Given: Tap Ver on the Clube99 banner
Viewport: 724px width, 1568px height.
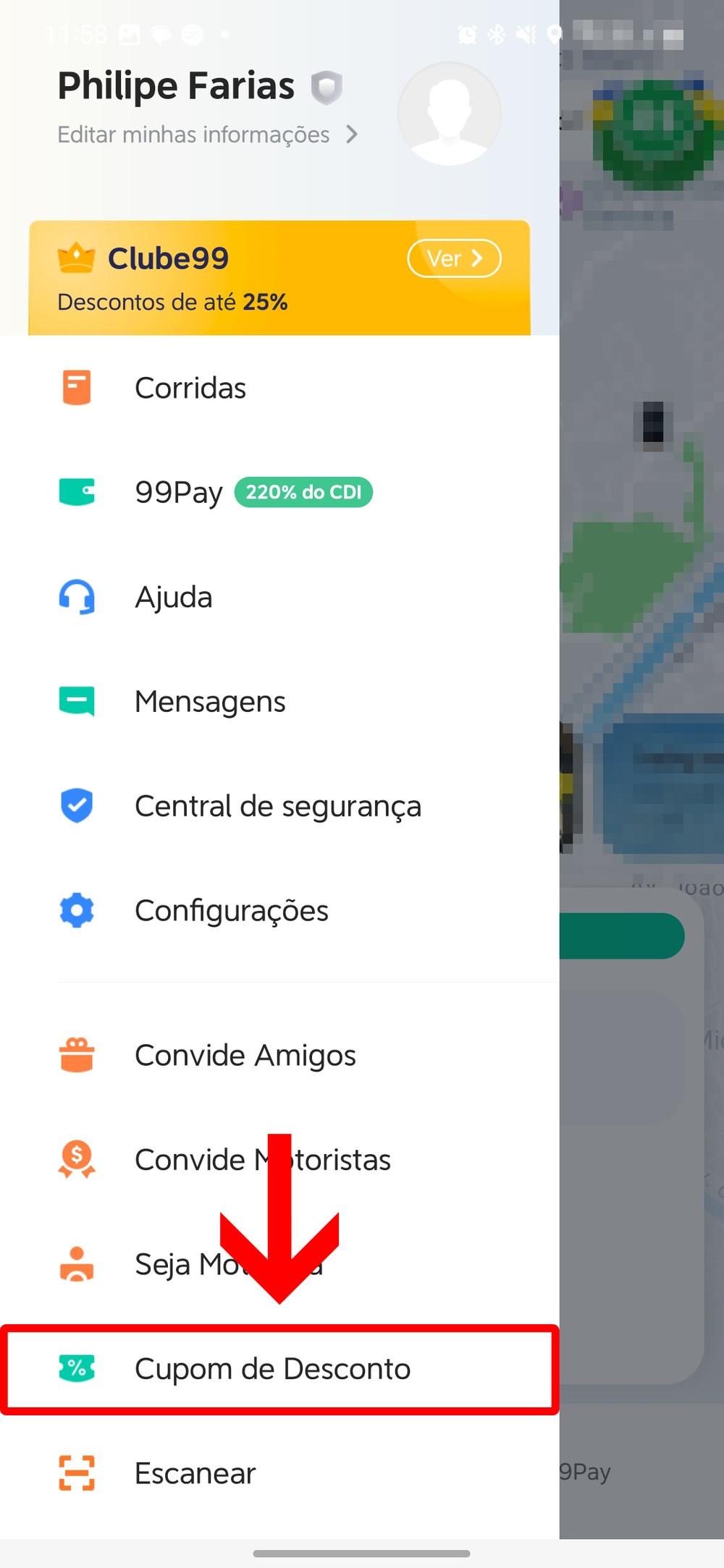Looking at the screenshot, I should click(454, 258).
